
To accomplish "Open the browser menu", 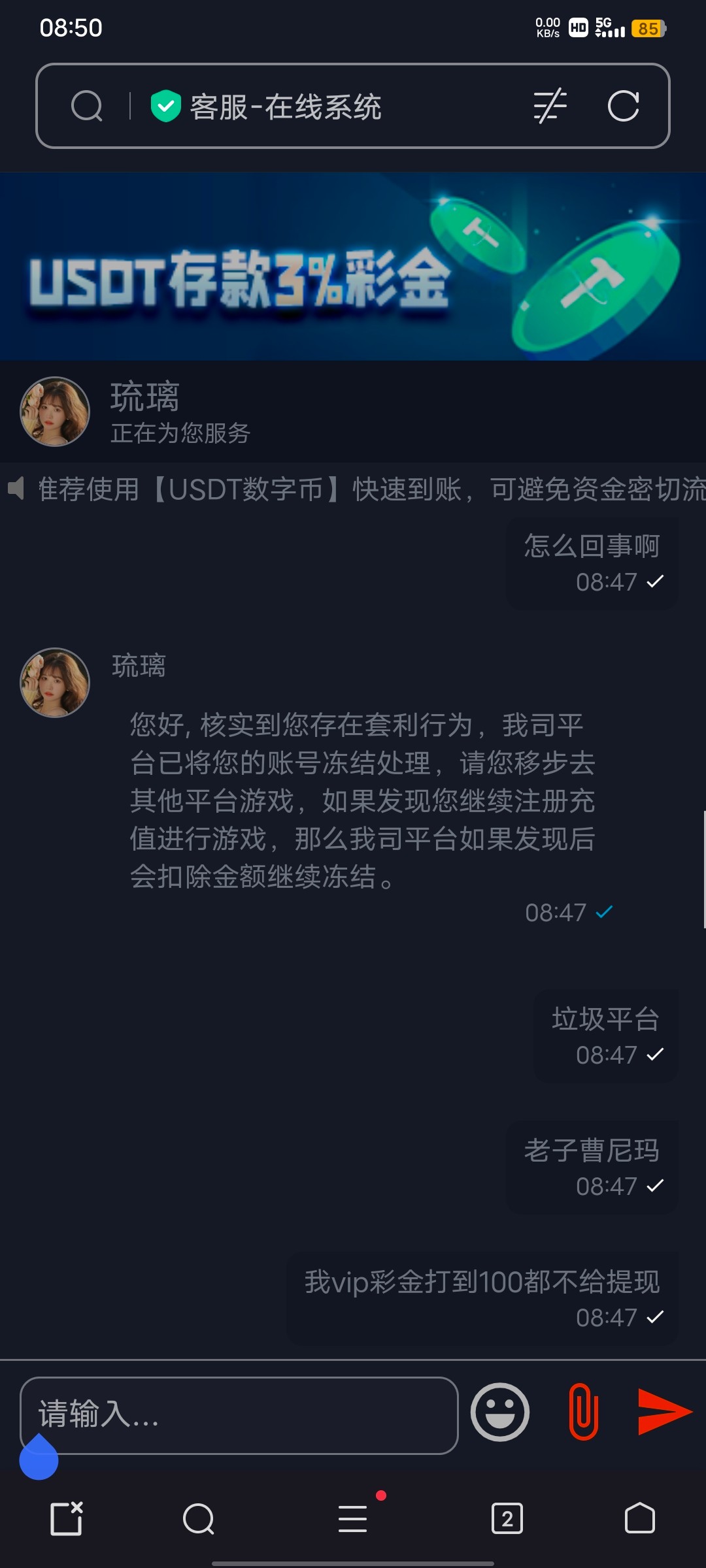I will 353,1518.
